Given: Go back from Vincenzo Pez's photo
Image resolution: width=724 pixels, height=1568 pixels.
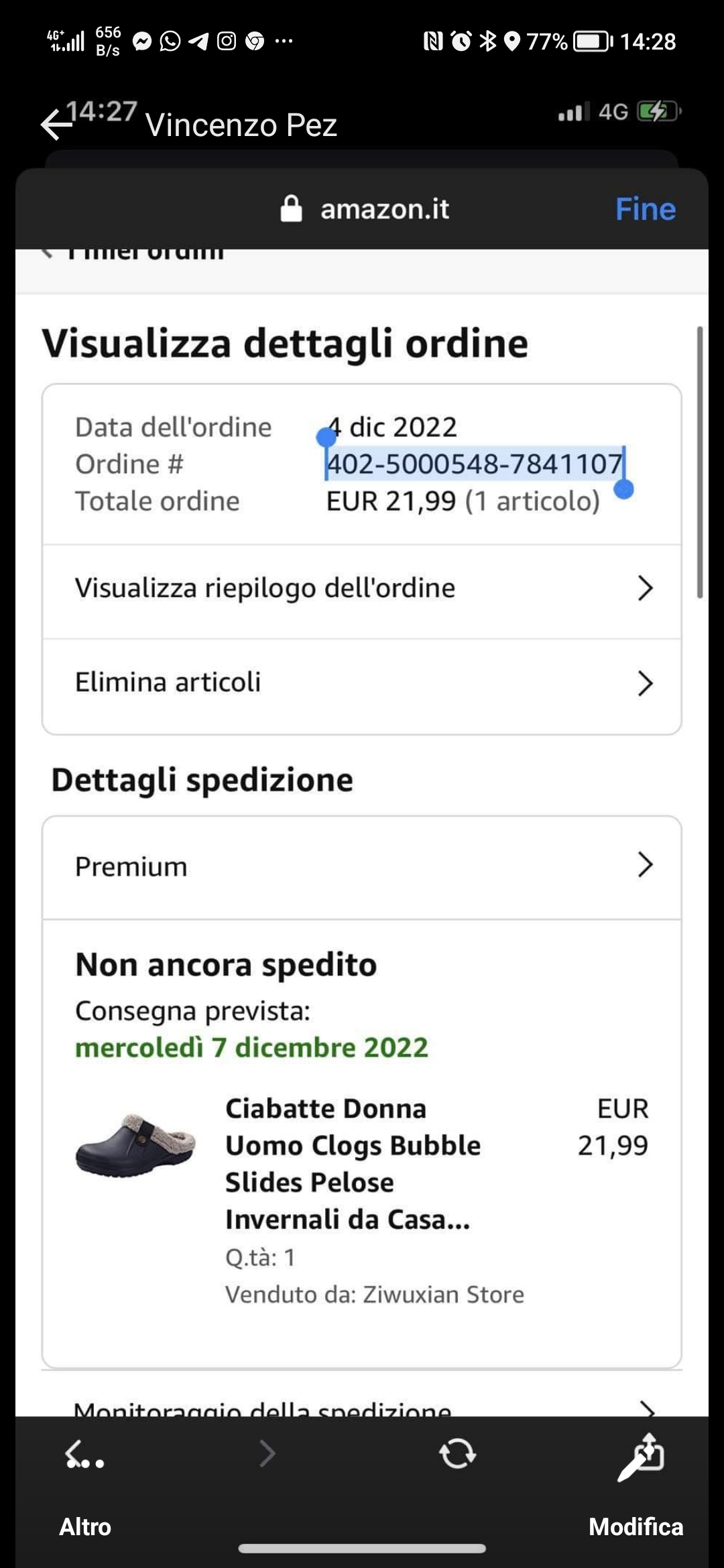Looking at the screenshot, I should (56, 125).
